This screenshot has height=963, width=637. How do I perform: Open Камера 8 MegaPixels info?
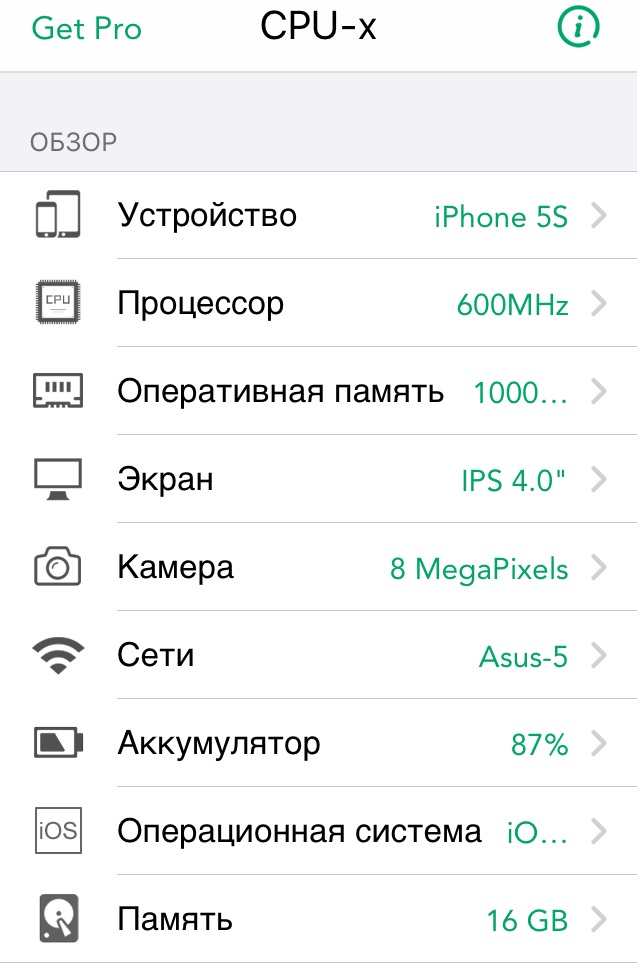(x=318, y=567)
